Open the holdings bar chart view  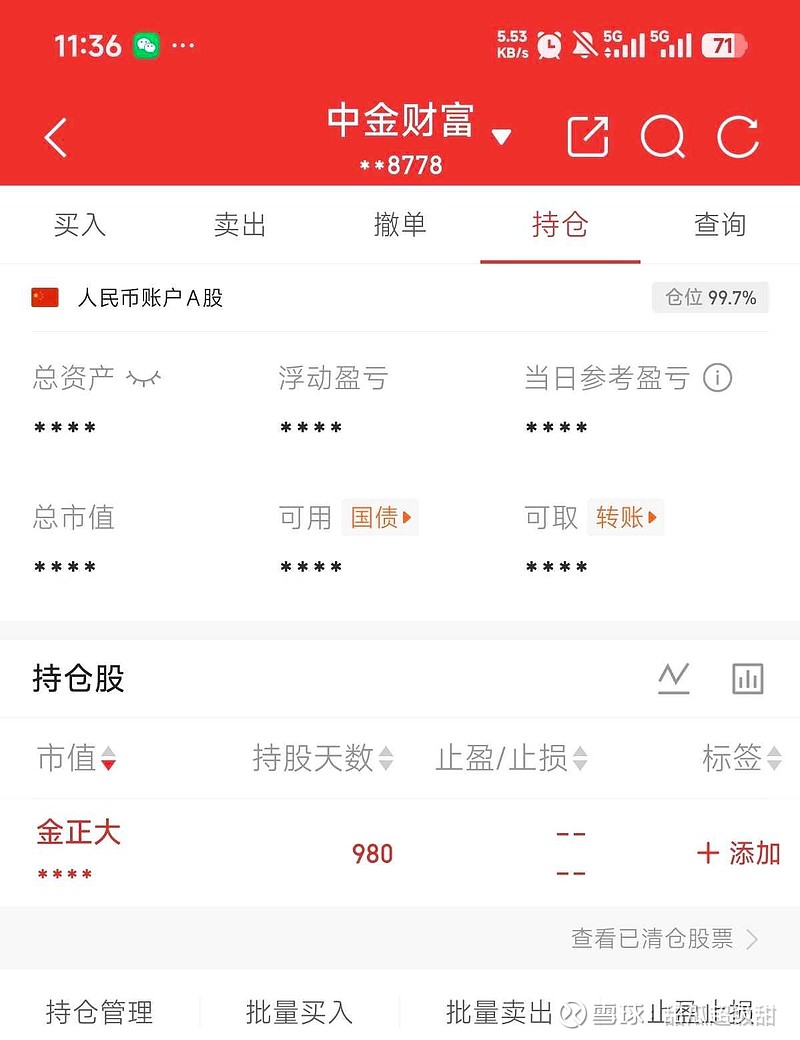(x=747, y=679)
